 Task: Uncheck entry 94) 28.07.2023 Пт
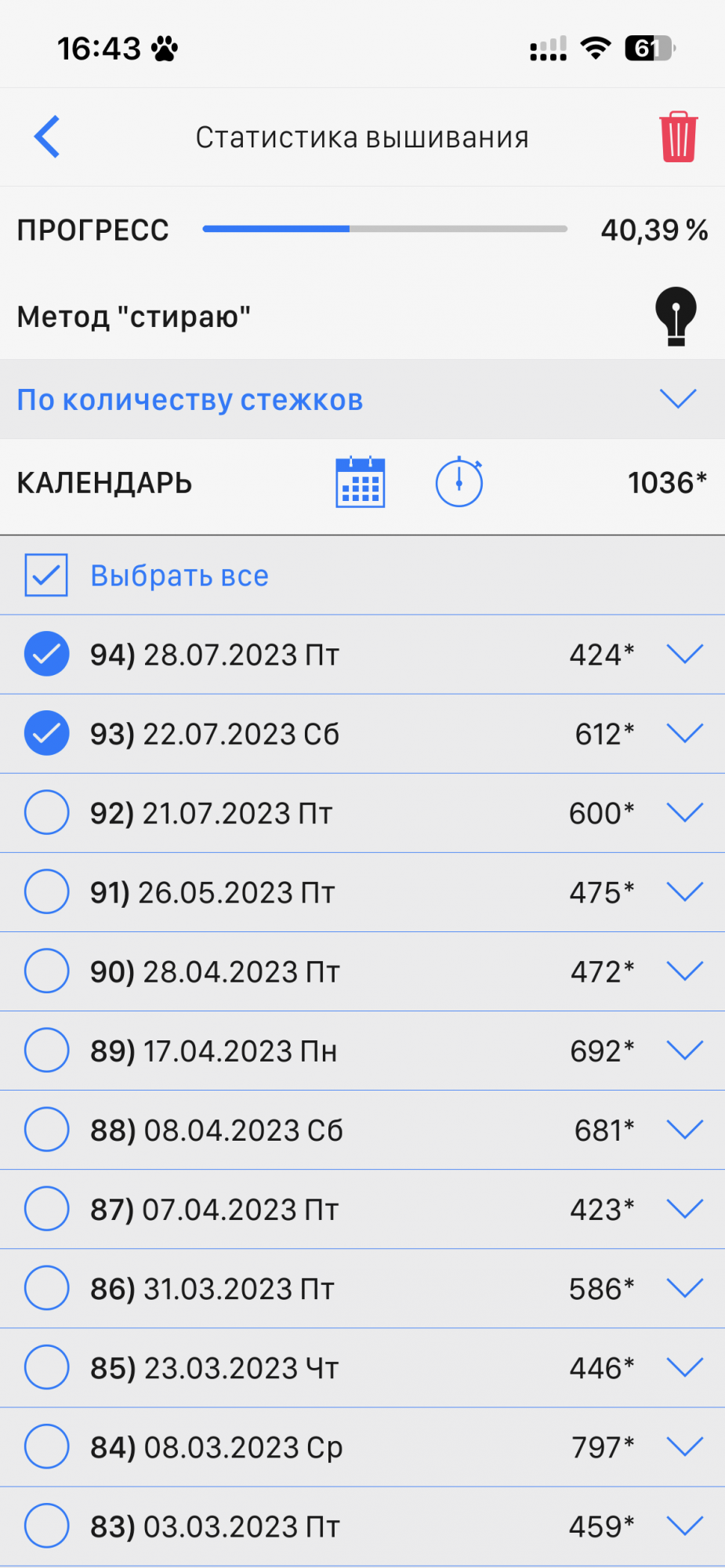(47, 654)
